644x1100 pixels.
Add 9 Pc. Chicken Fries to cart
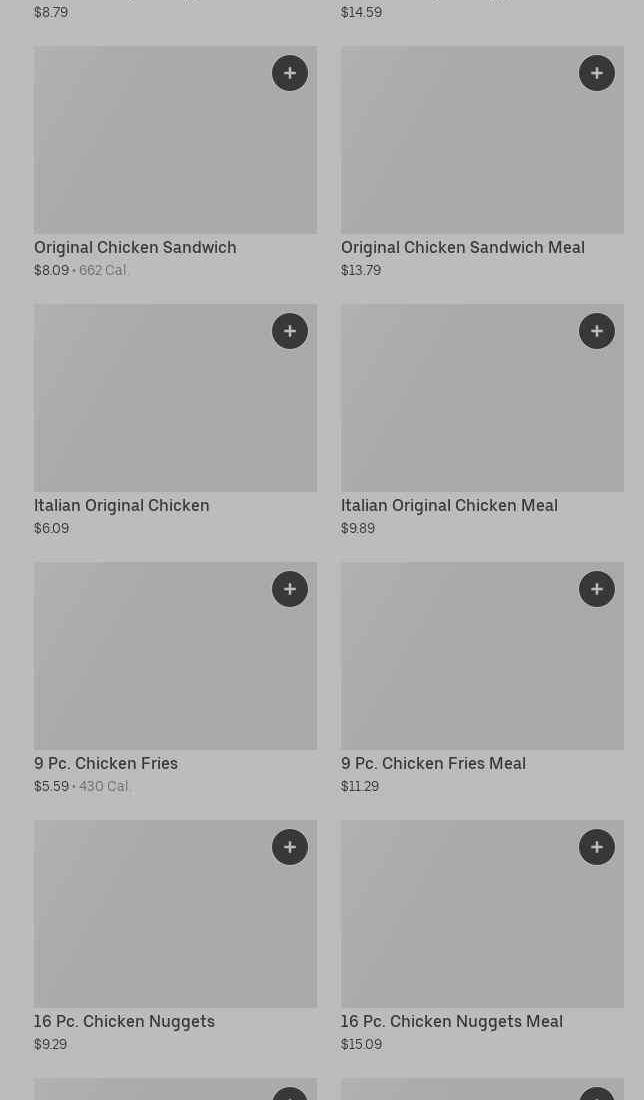290,589
